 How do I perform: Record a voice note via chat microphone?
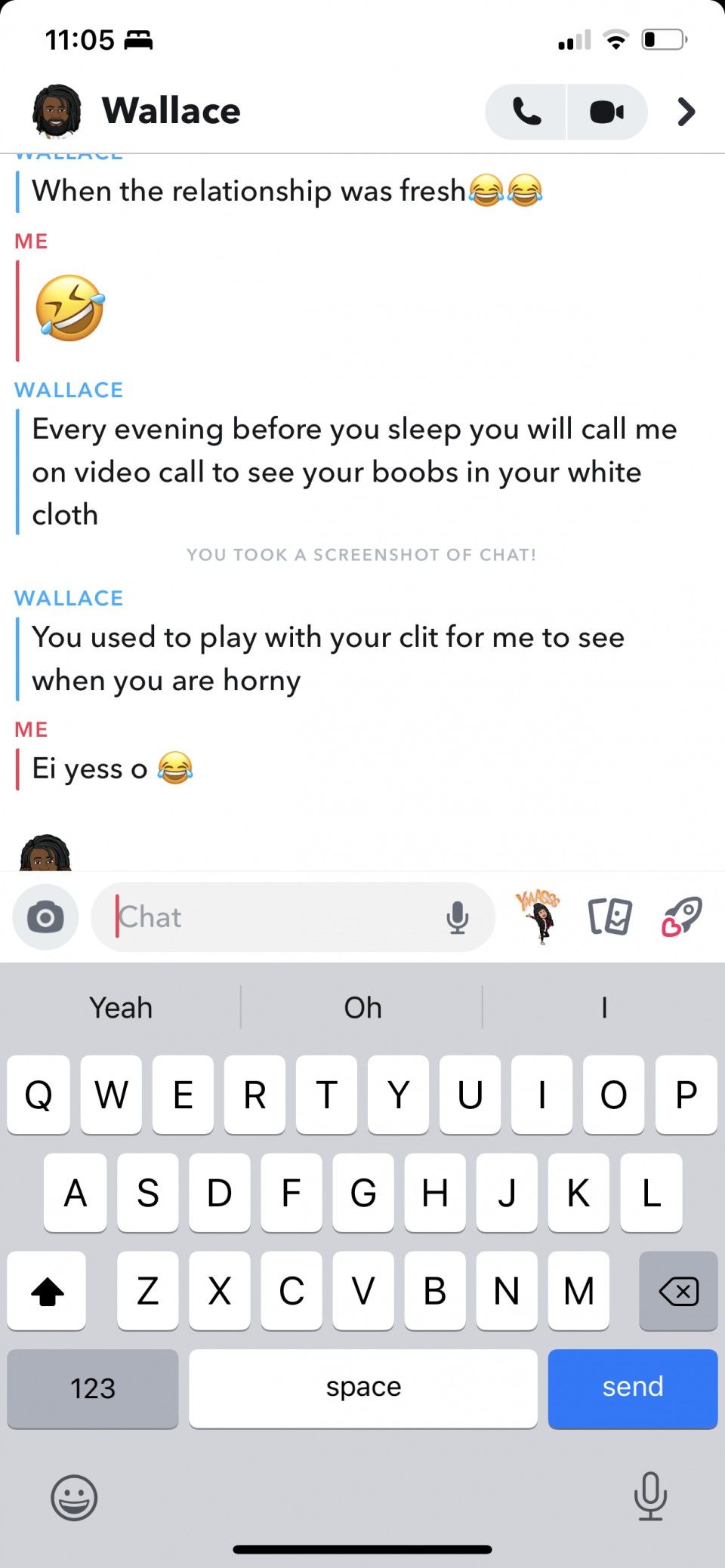457,917
